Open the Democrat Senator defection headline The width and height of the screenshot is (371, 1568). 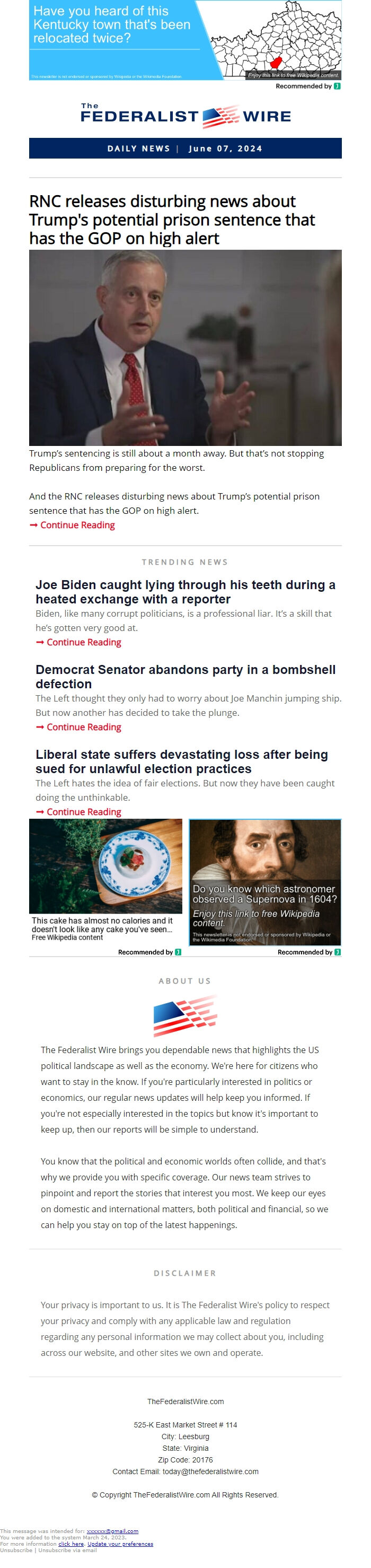[x=185, y=676]
